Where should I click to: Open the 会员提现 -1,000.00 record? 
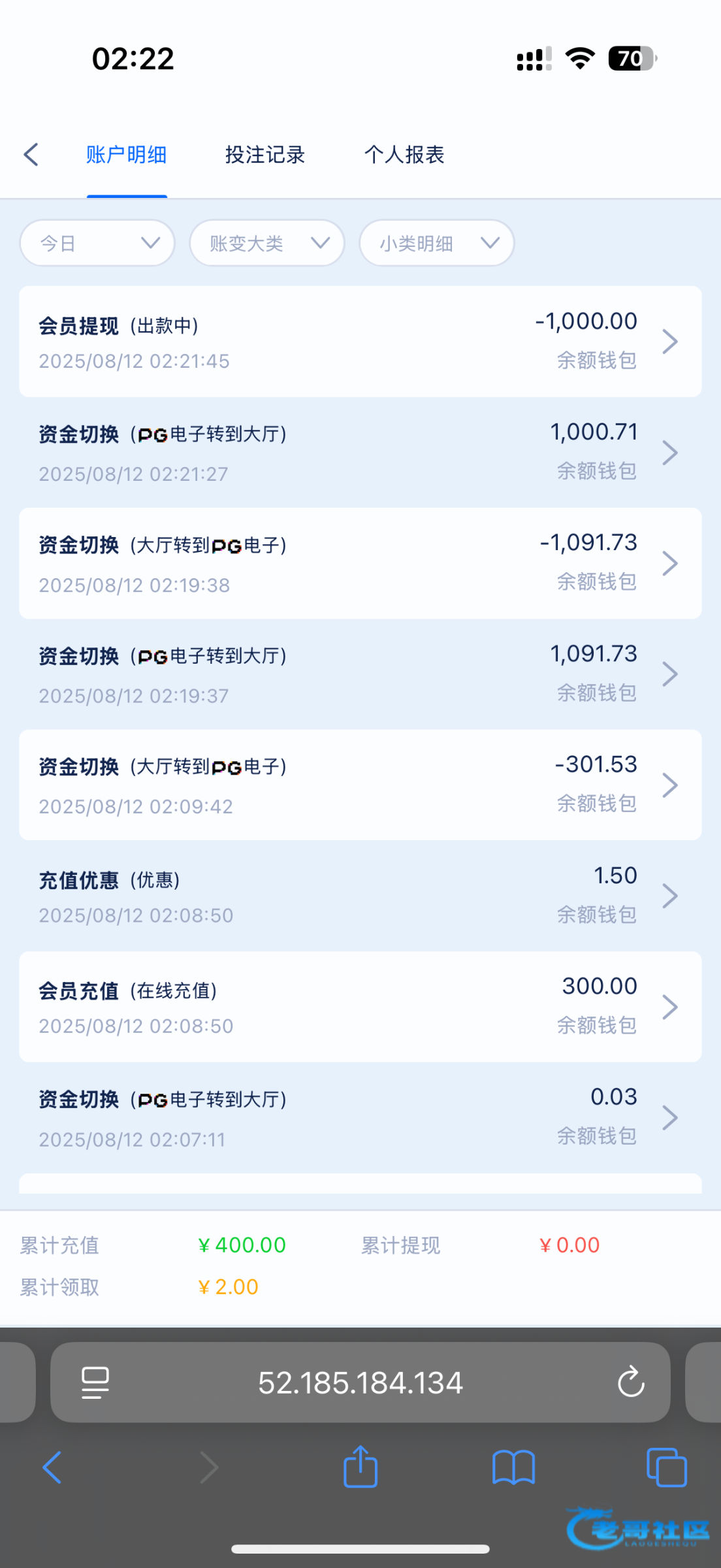click(360, 341)
